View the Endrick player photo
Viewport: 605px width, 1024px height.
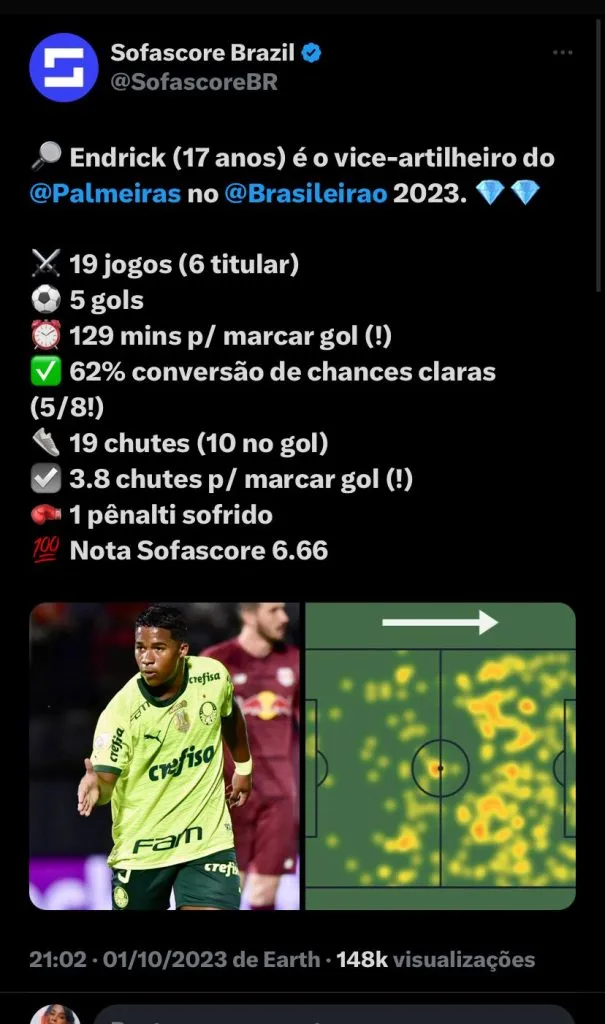(x=164, y=756)
